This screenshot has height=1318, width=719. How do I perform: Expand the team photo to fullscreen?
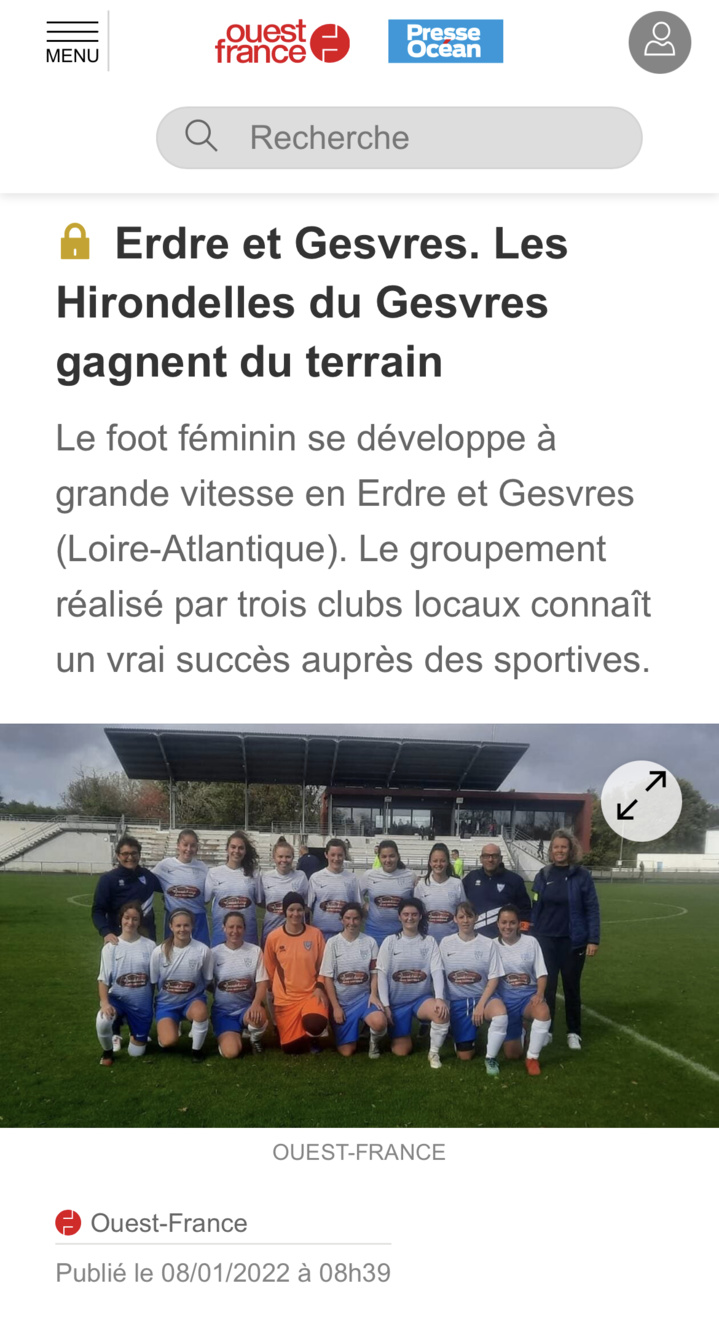pos(641,801)
